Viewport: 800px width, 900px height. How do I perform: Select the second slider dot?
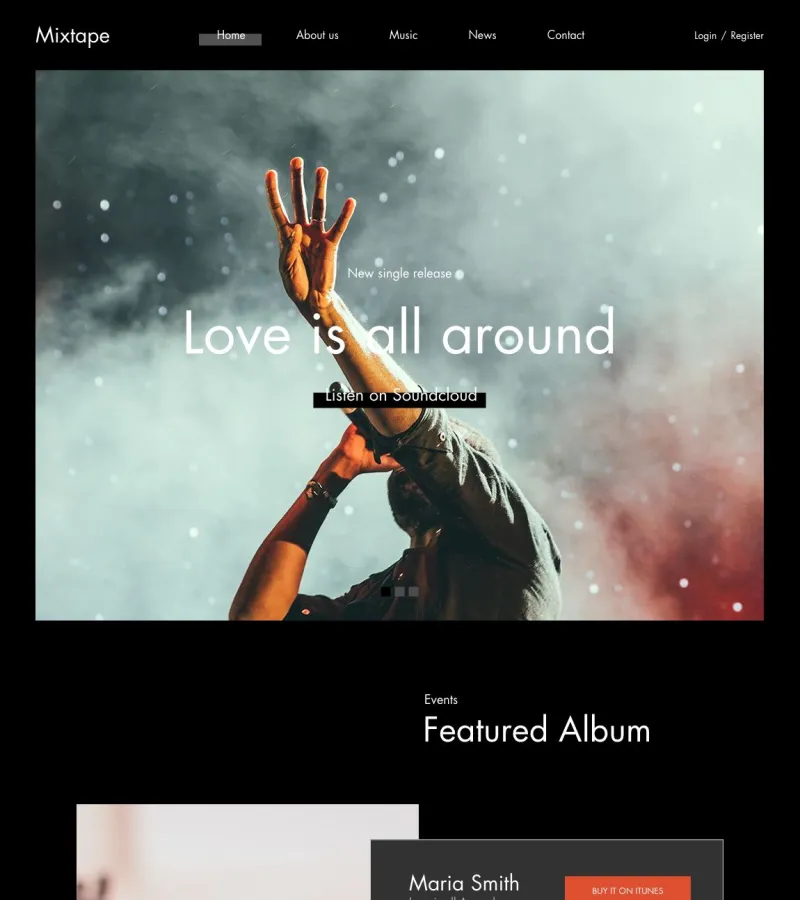(x=400, y=592)
